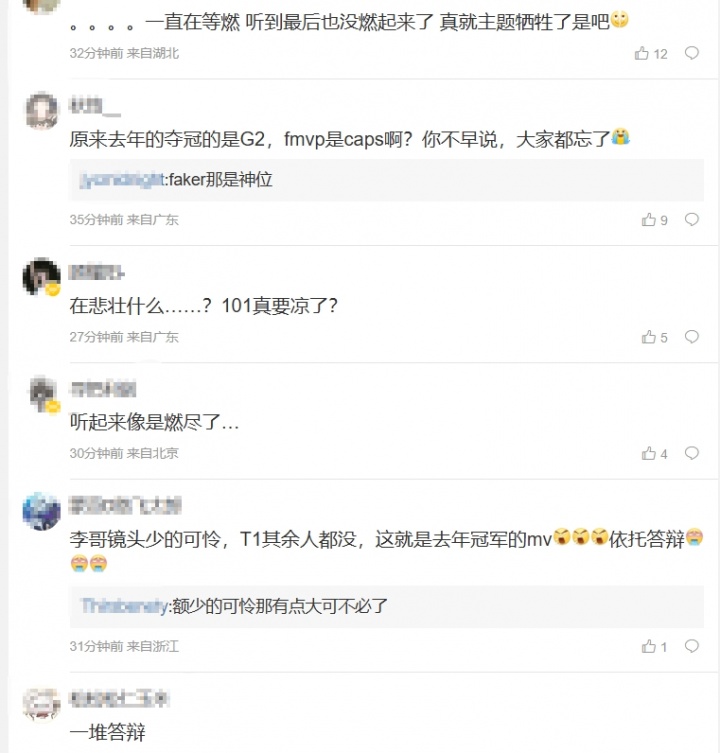This screenshot has height=753, width=720.
Task: Reply to the comment about 李哥镜头少
Action: [691, 647]
